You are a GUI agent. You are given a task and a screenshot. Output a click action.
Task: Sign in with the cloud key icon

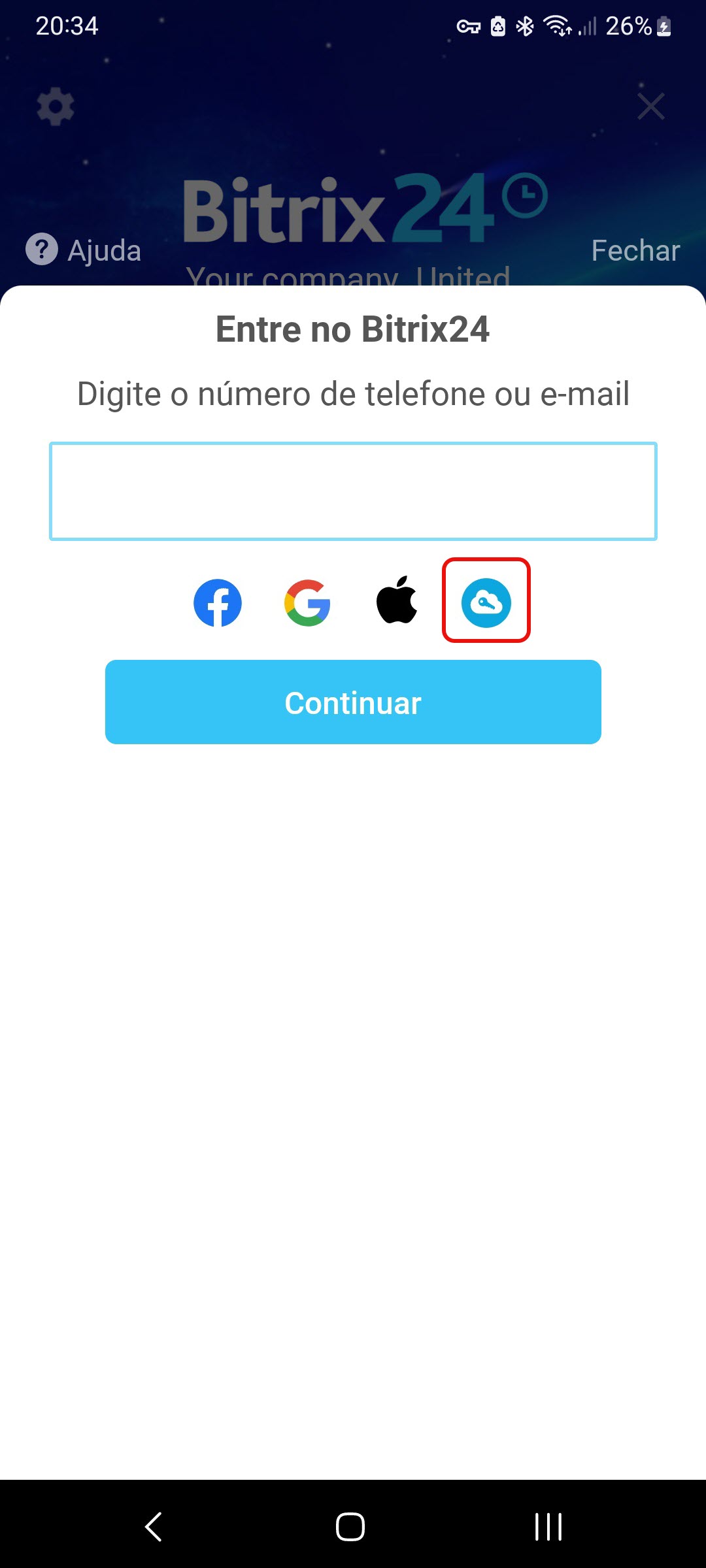[486, 602]
